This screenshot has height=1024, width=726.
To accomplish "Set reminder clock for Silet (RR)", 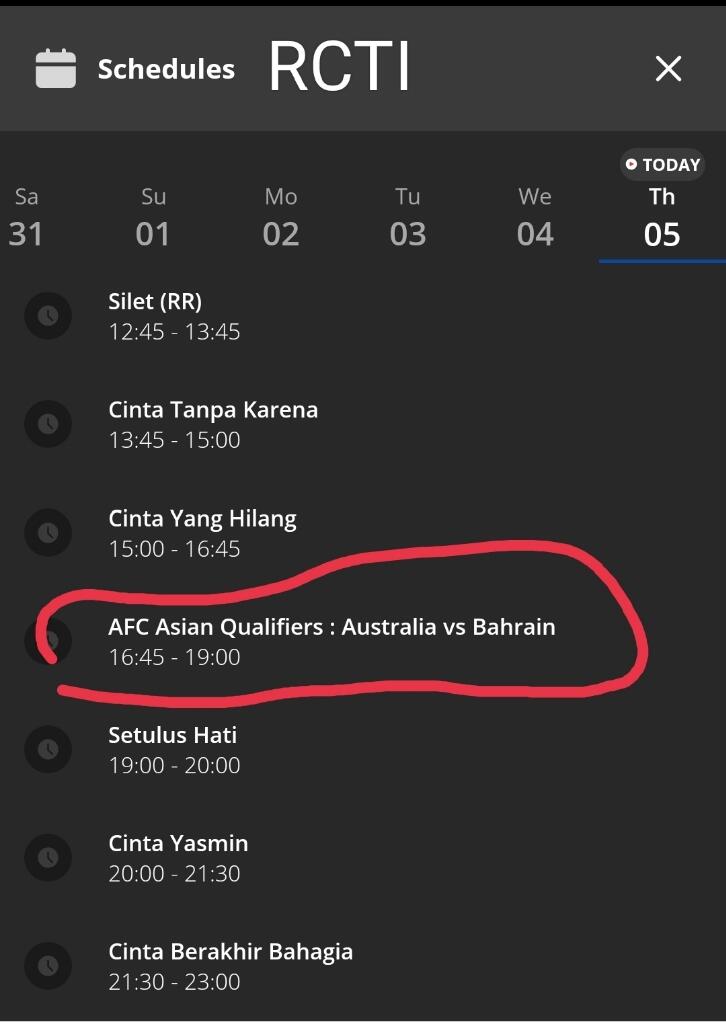I will pos(48,316).
